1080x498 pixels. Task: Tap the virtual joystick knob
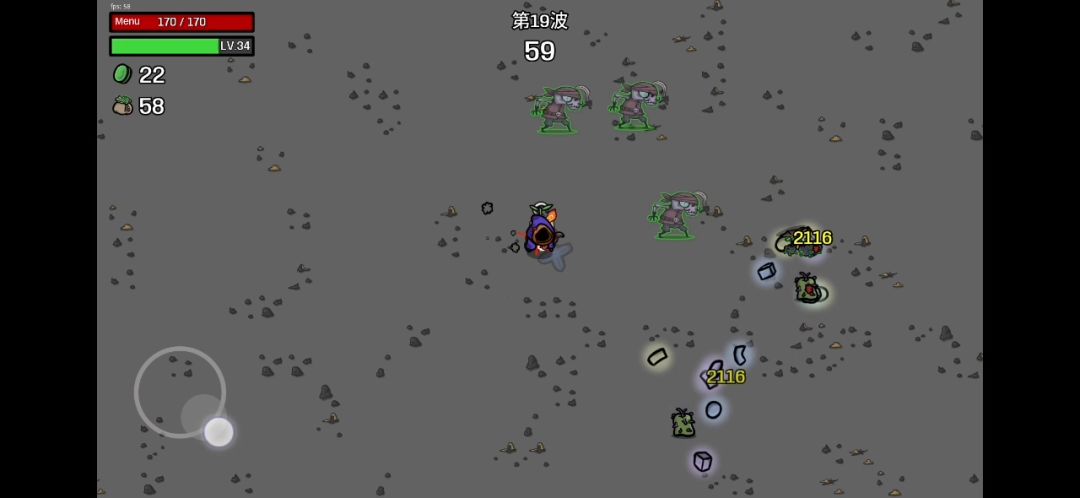click(x=218, y=431)
